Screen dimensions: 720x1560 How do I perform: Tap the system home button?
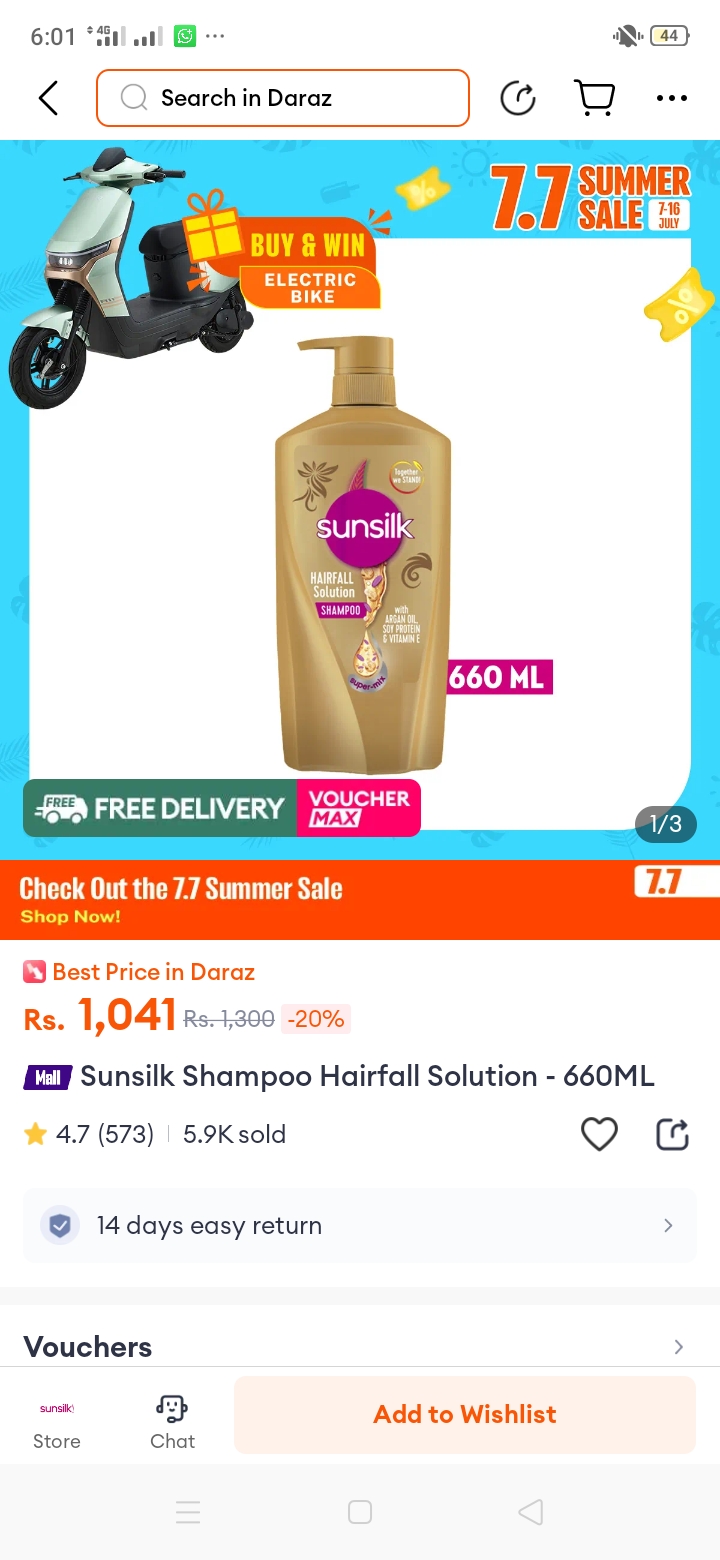click(x=360, y=1512)
